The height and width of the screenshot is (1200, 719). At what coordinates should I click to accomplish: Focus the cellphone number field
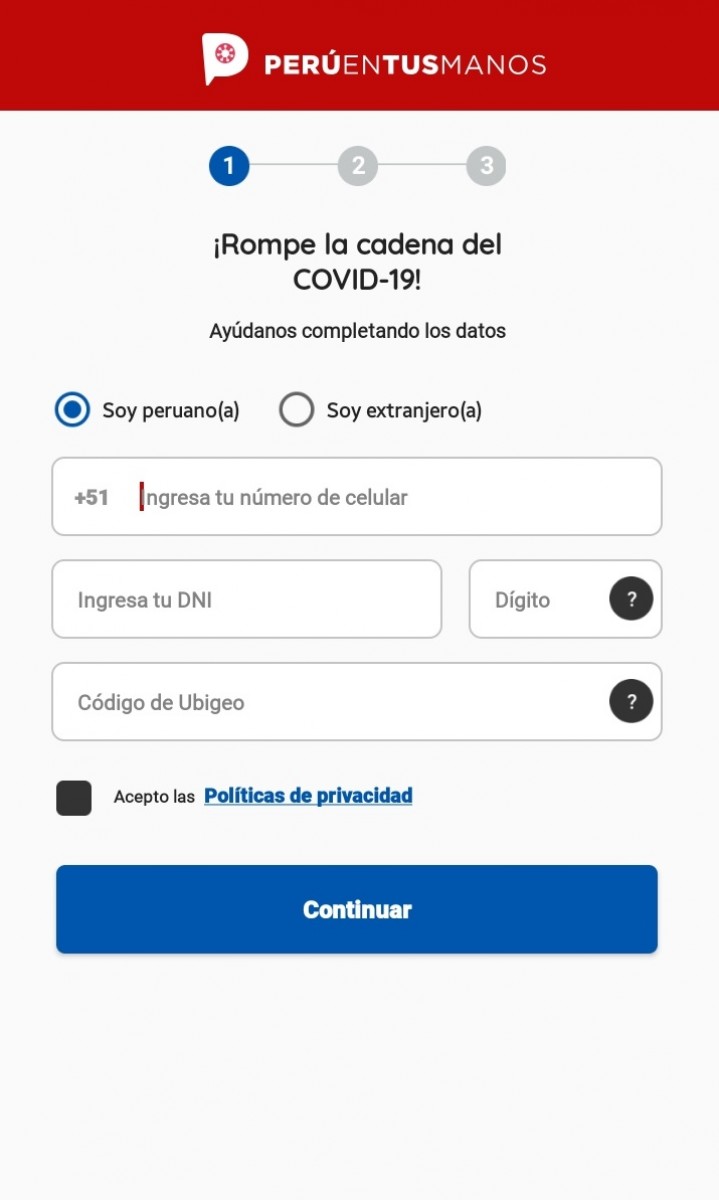tap(357, 497)
